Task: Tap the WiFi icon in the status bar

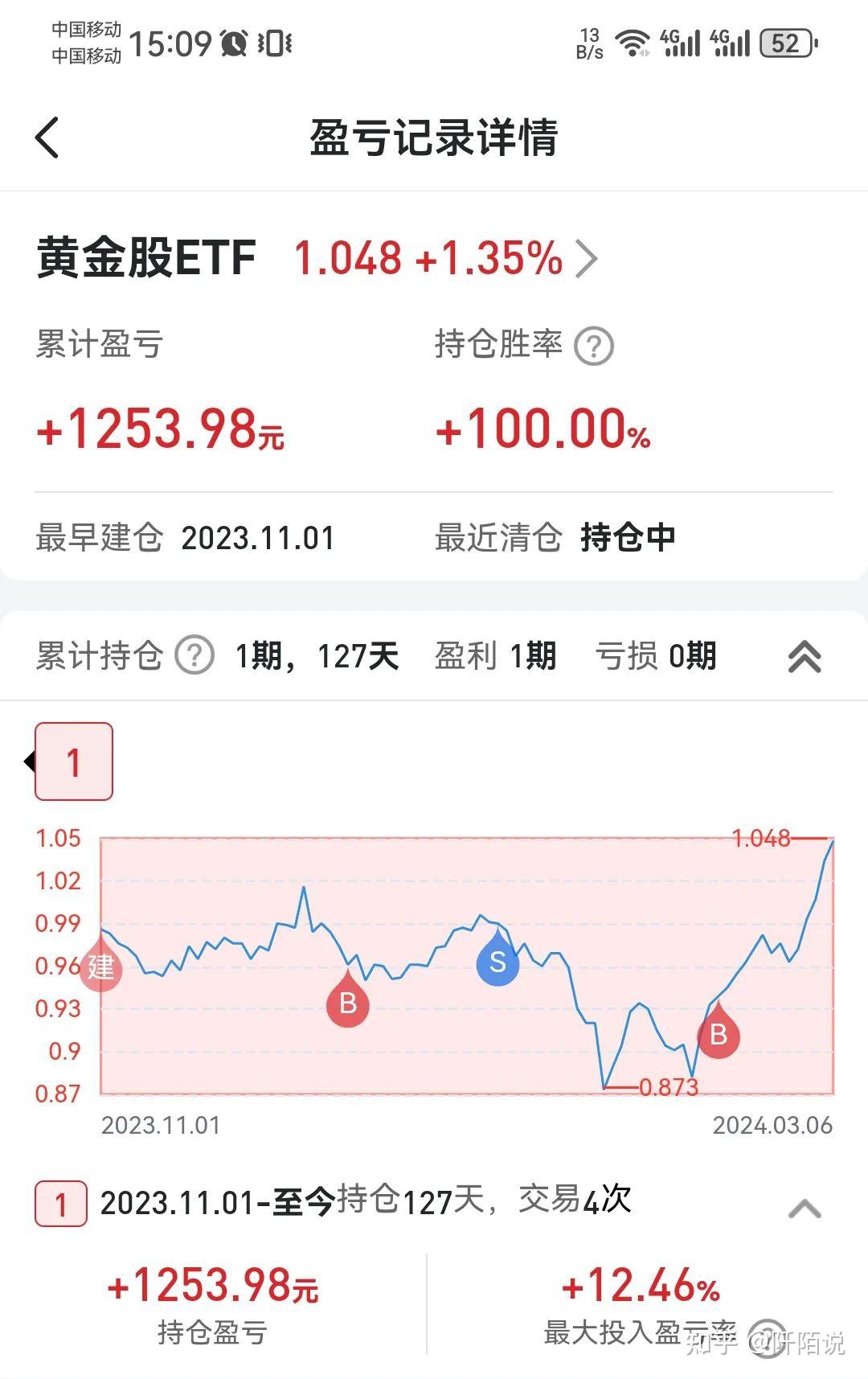Action: click(x=634, y=42)
